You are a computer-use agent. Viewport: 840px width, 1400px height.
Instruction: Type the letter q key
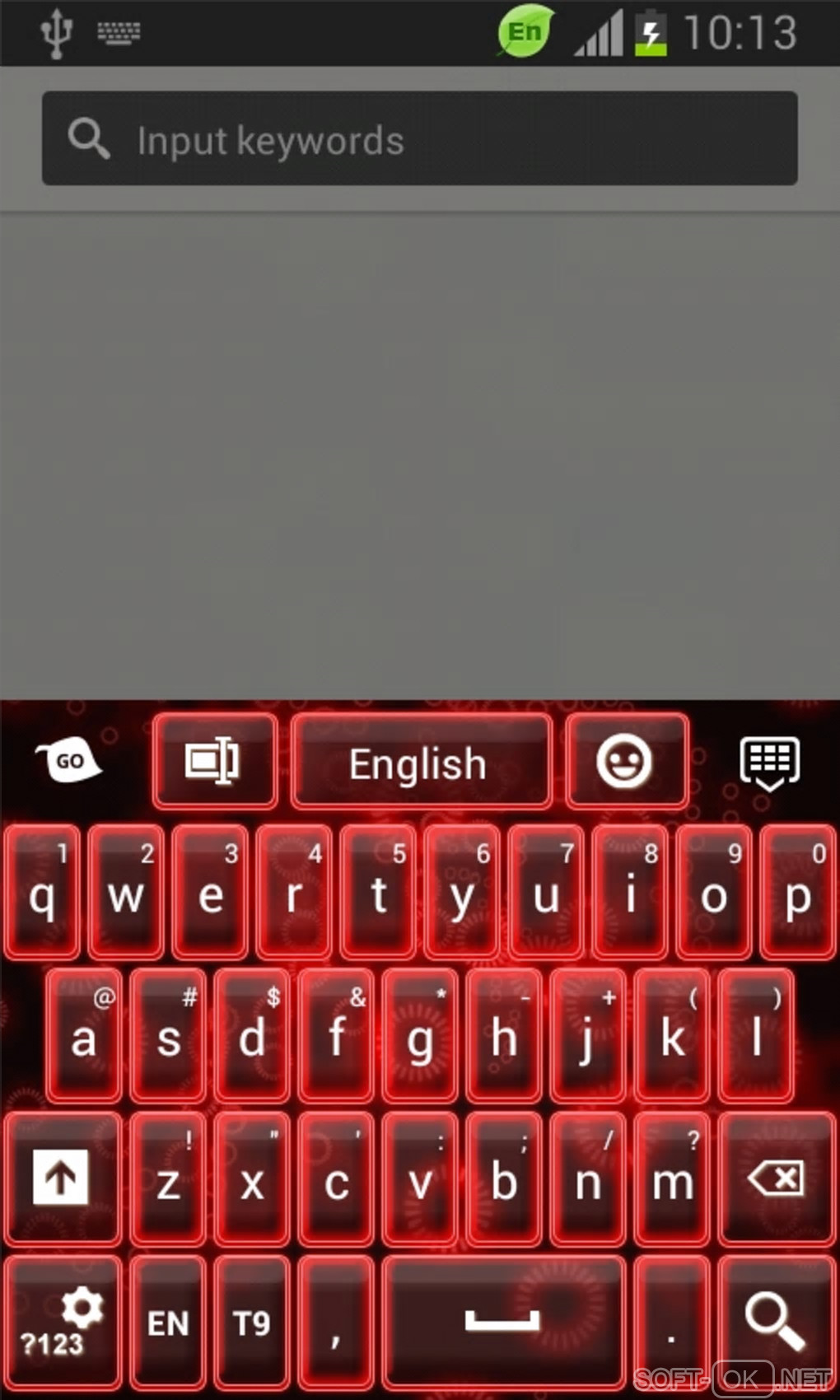click(x=42, y=893)
